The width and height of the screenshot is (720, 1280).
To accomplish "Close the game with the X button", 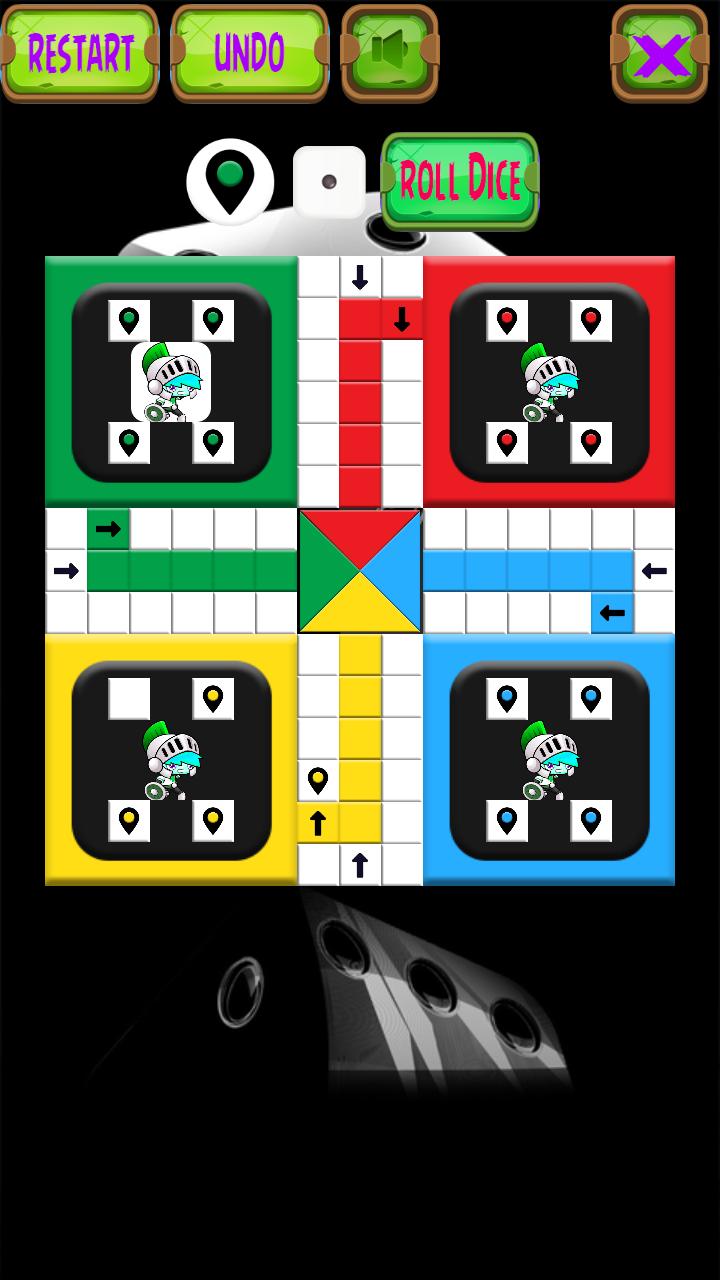I will click(x=660, y=53).
